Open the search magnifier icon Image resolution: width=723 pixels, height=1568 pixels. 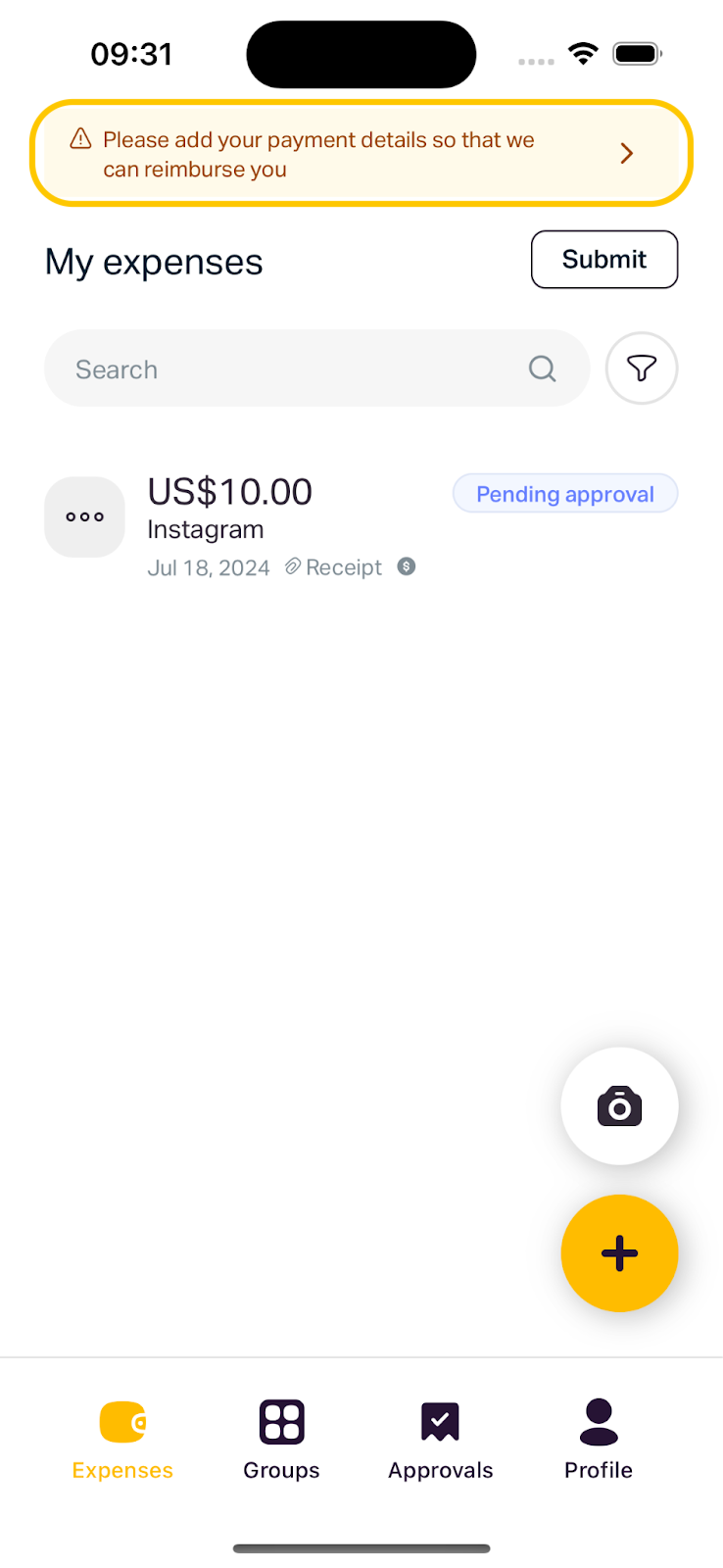coord(542,368)
